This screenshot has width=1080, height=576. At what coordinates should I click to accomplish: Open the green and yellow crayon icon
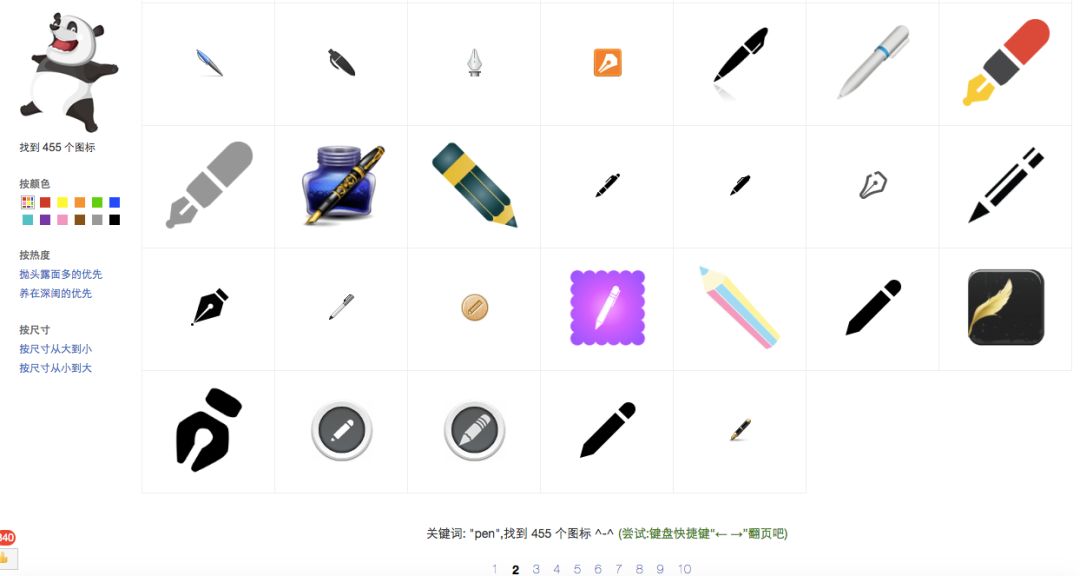pos(474,186)
